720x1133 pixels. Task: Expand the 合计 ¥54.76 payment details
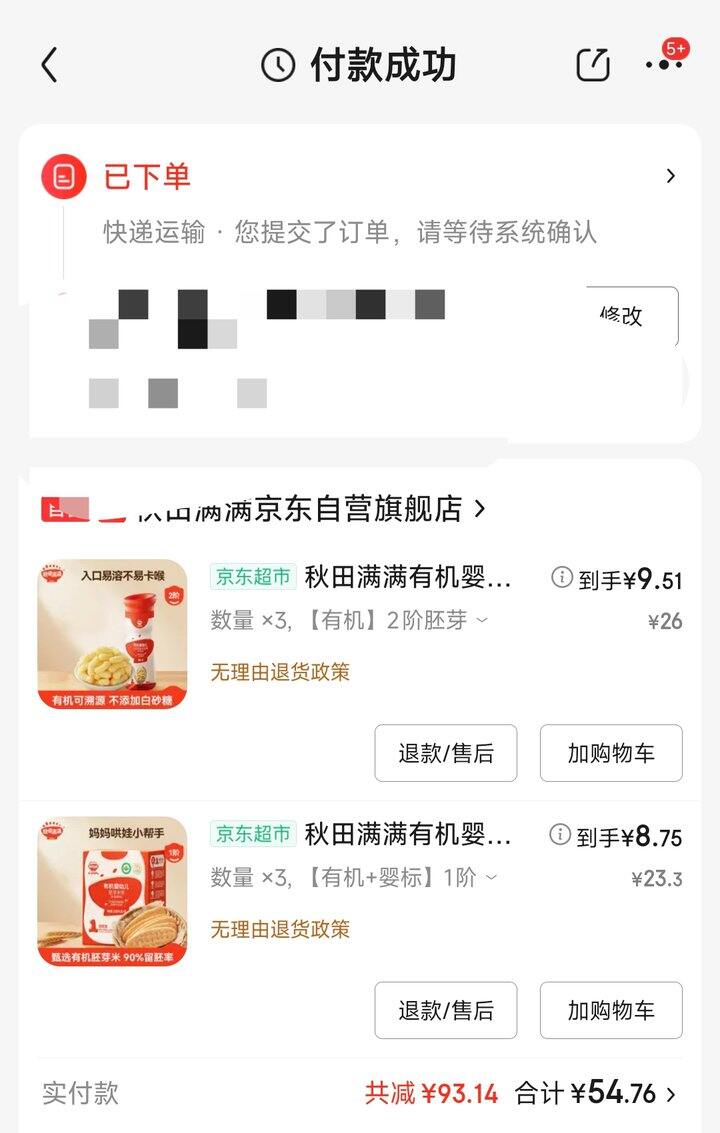(x=670, y=1094)
